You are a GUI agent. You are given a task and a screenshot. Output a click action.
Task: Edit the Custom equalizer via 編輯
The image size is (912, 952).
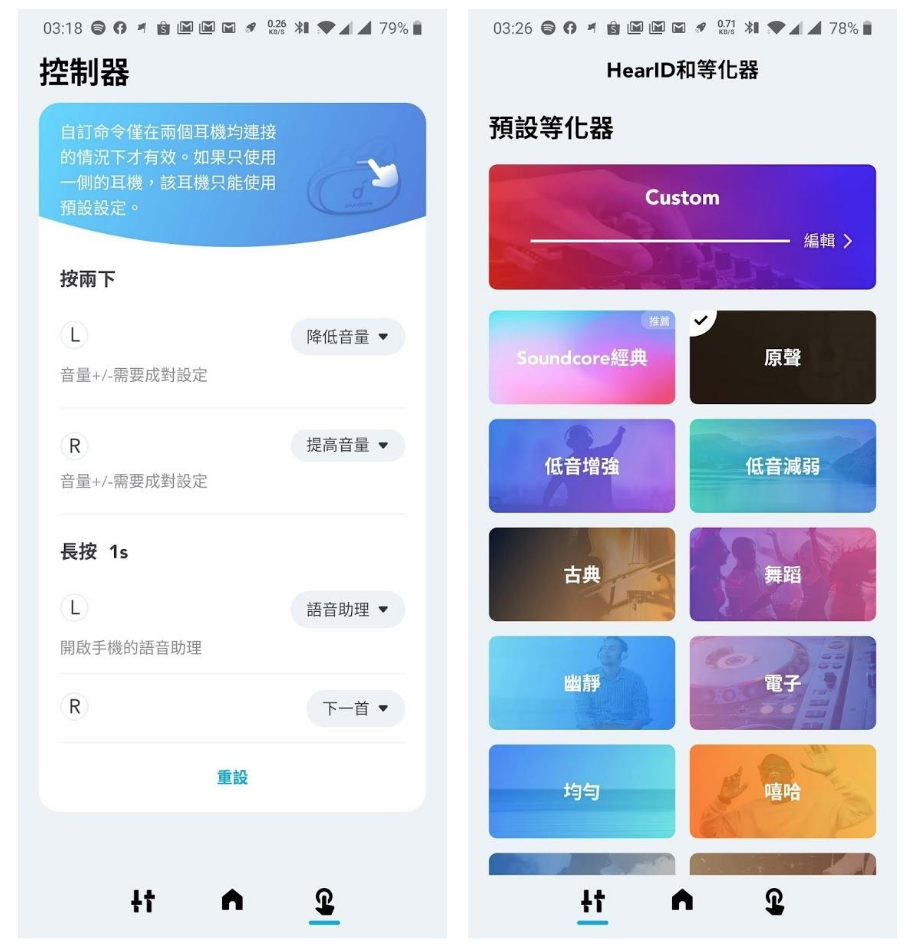pyautogui.click(x=829, y=241)
